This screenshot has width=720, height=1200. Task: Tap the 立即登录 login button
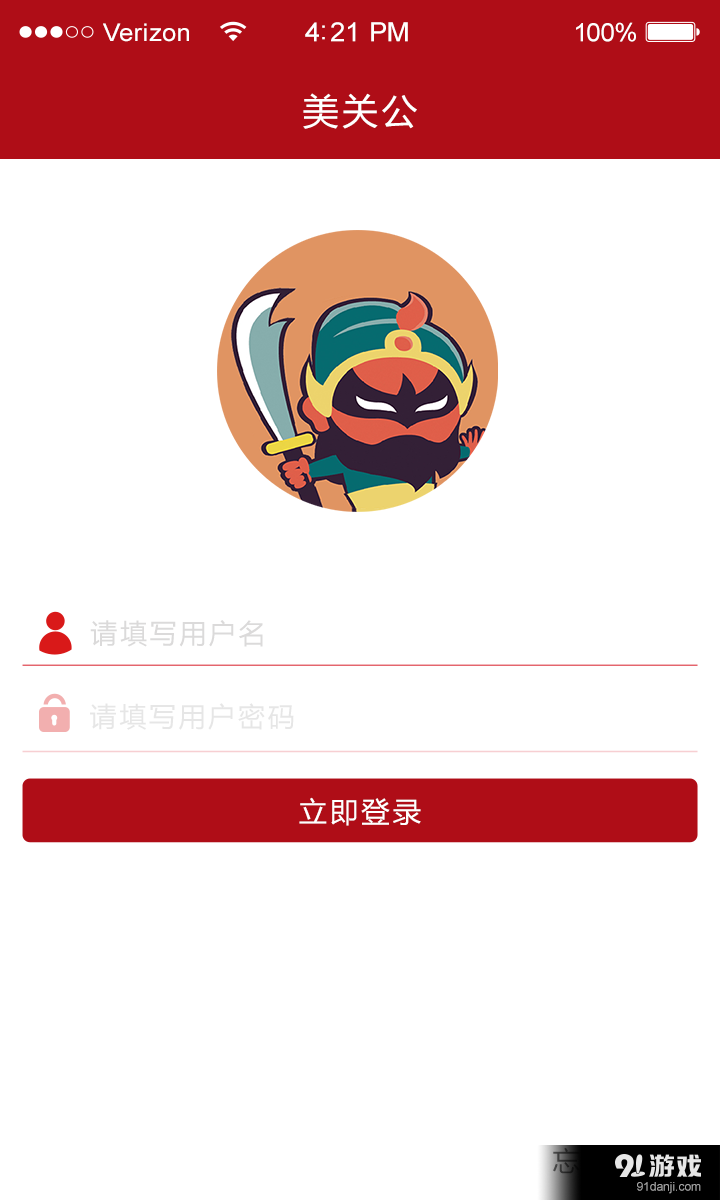tap(359, 810)
